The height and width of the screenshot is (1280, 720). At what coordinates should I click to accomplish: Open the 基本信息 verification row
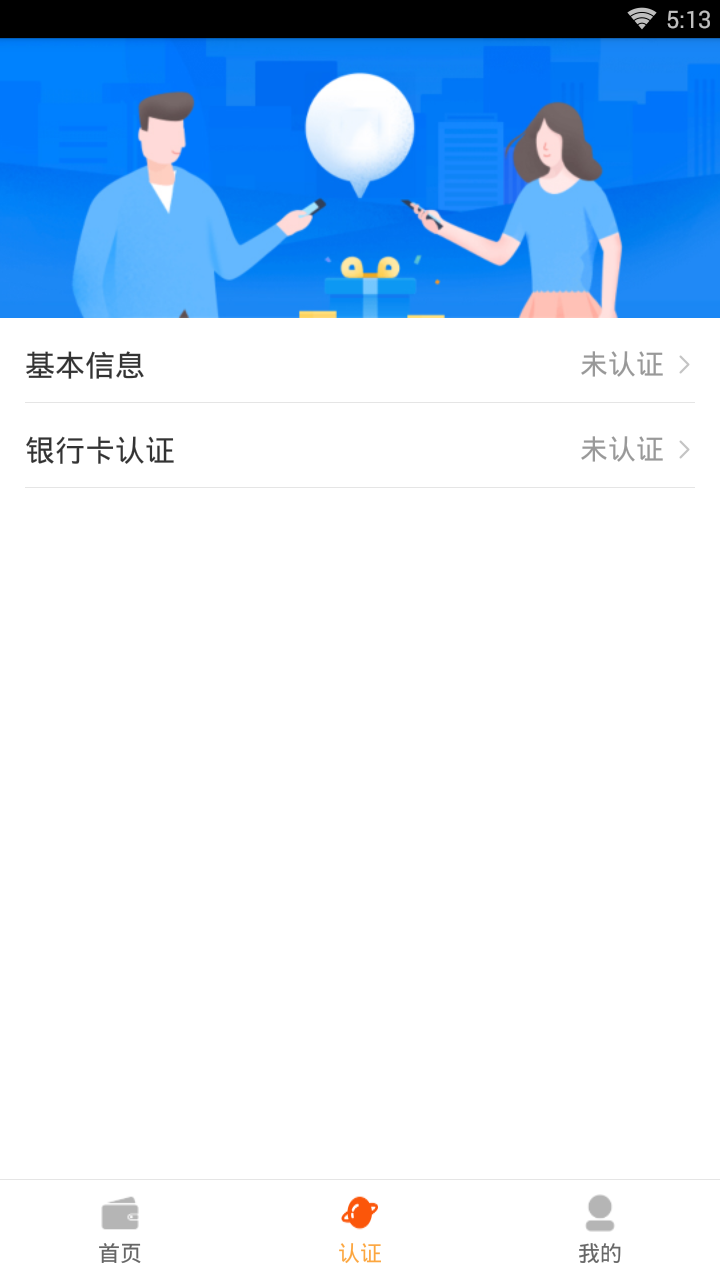tap(360, 365)
